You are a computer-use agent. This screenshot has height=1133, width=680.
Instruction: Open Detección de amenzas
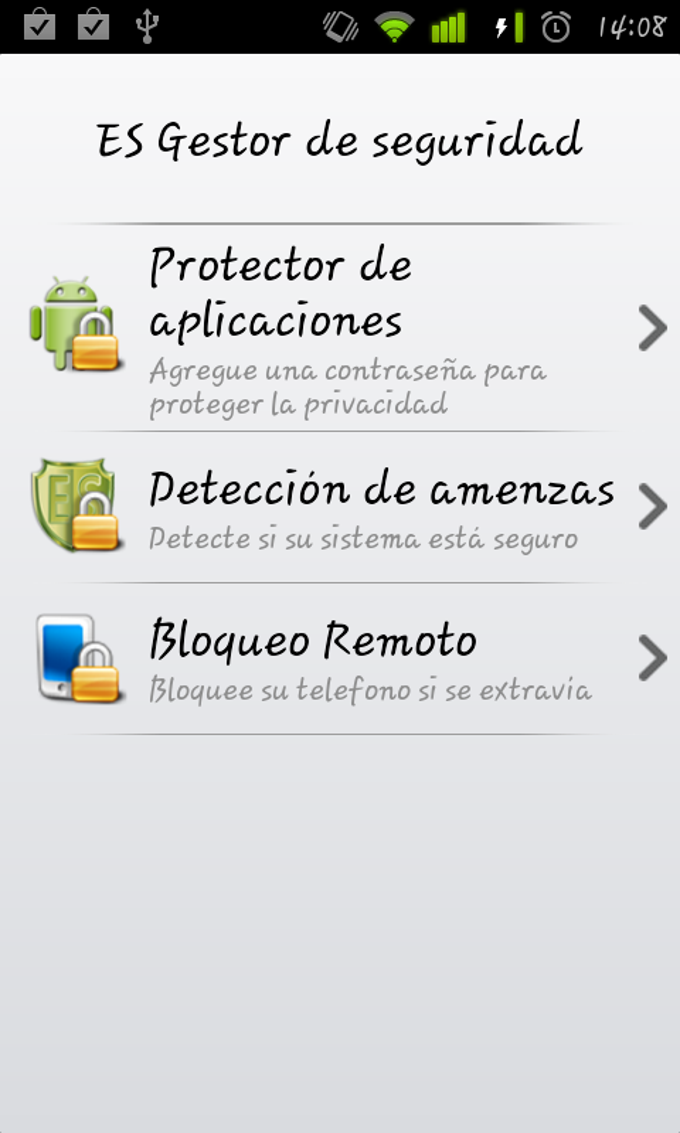click(340, 507)
